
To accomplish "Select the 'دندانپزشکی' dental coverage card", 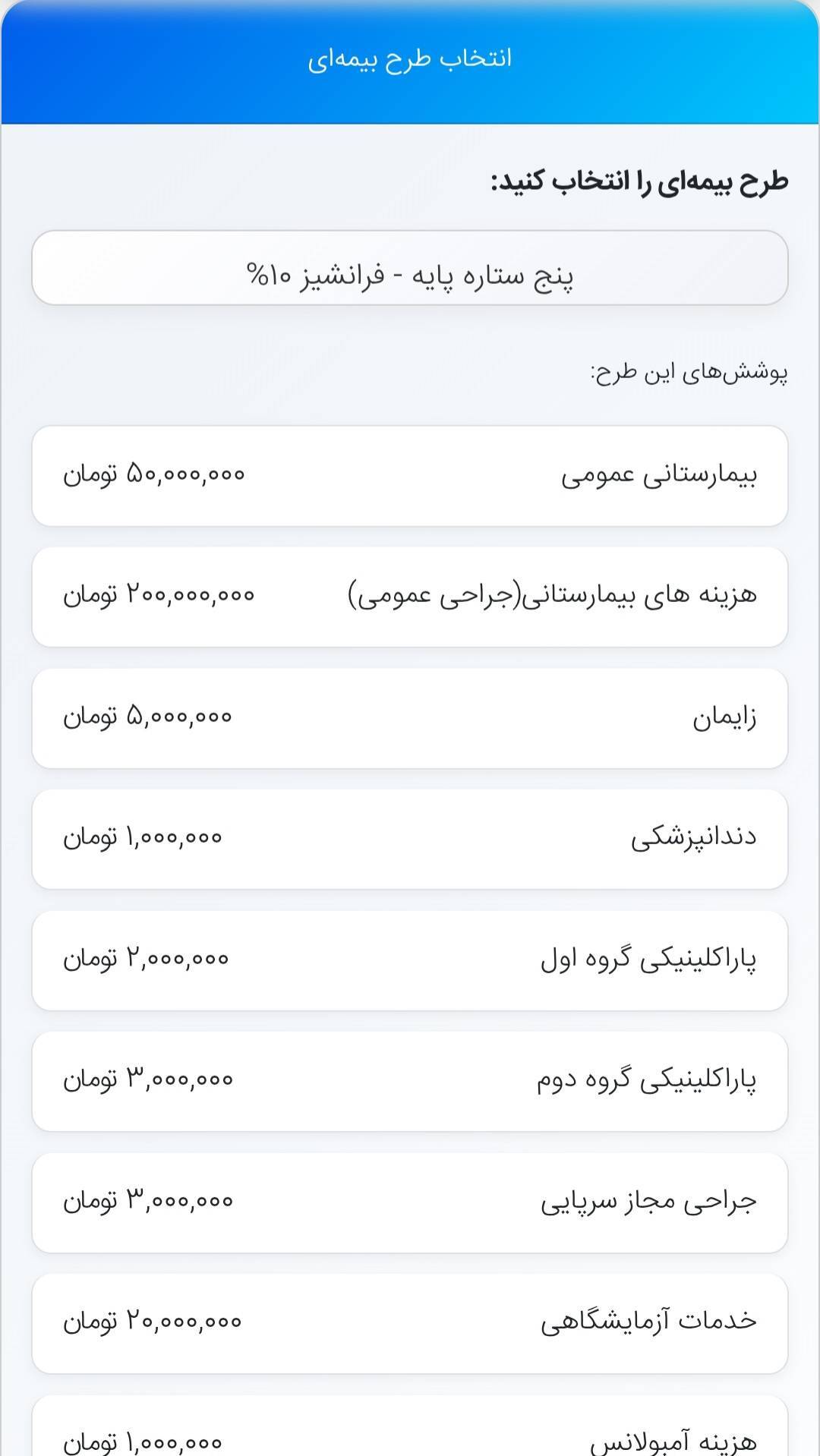I will 410,838.
